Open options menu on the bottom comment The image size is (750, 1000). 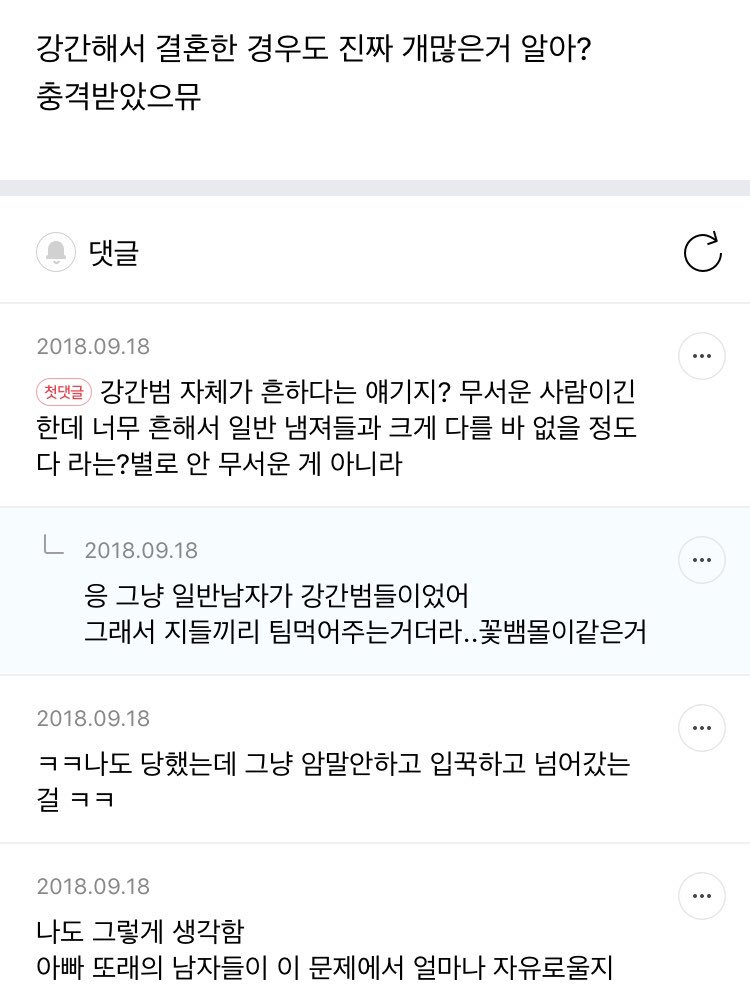[702, 896]
